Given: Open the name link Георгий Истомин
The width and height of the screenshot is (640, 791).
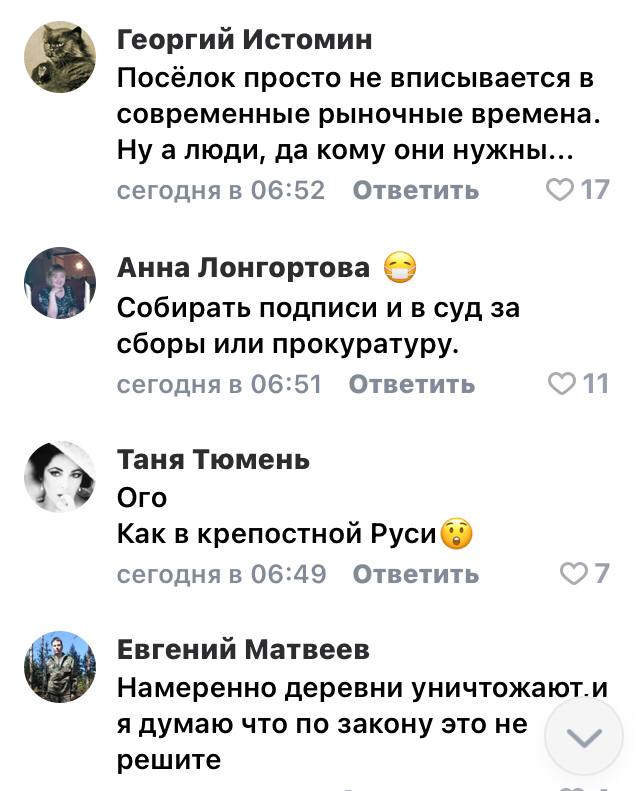Looking at the screenshot, I should click(x=245, y=39).
